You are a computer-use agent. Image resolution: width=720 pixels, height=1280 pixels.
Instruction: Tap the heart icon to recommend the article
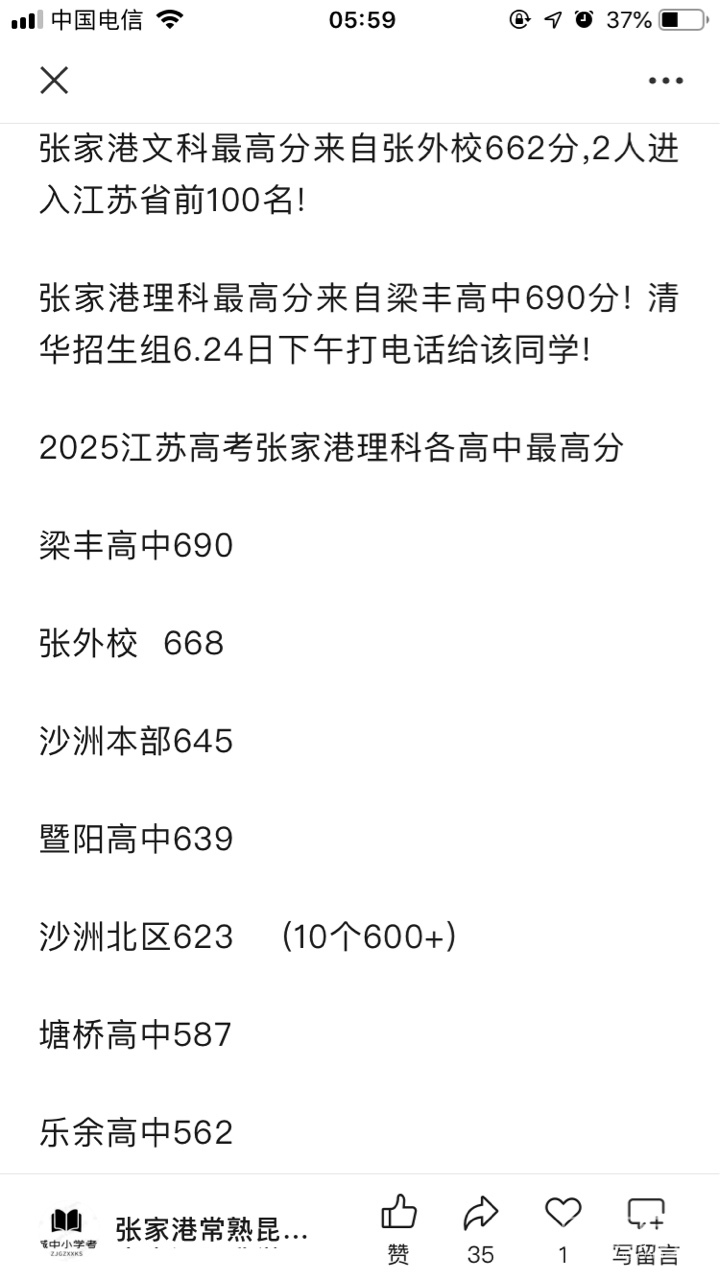(563, 1213)
